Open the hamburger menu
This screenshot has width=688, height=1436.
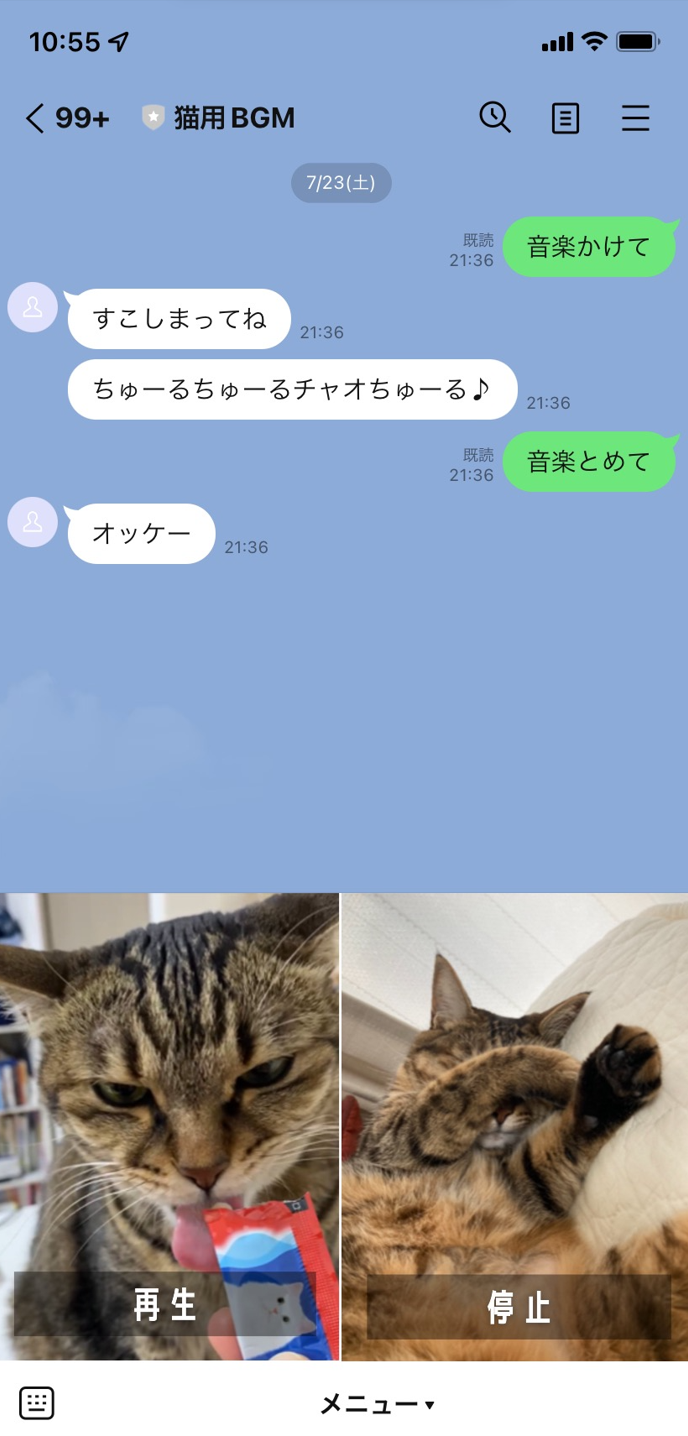tap(636, 118)
